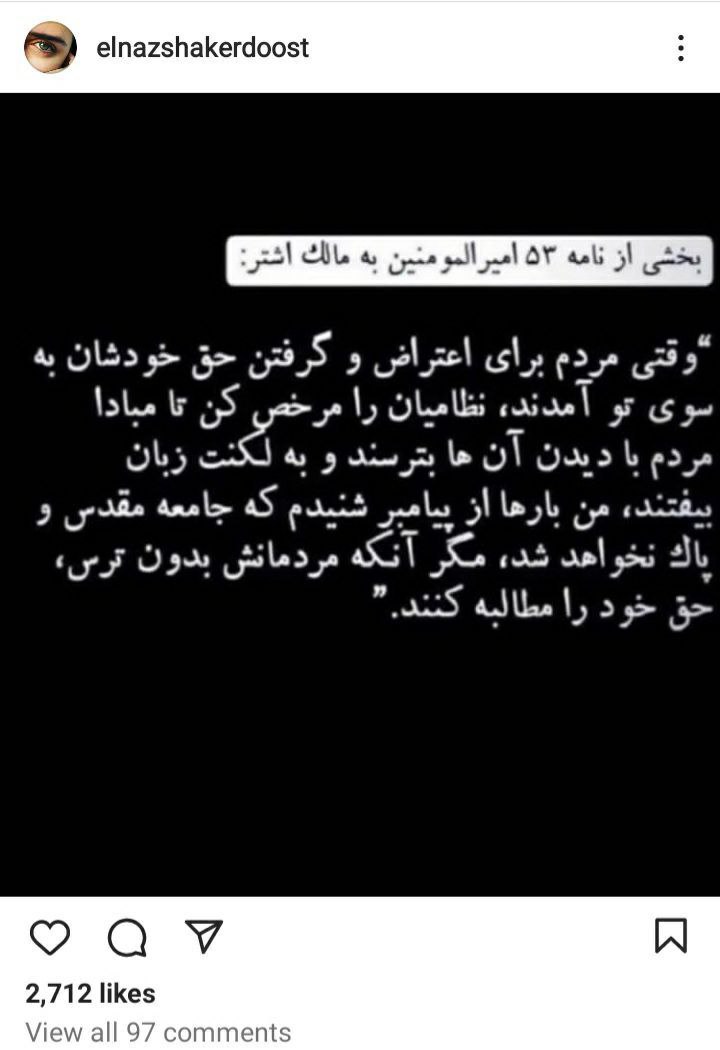Open elnazshakerdoost's profile picture

click(x=50, y=47)
